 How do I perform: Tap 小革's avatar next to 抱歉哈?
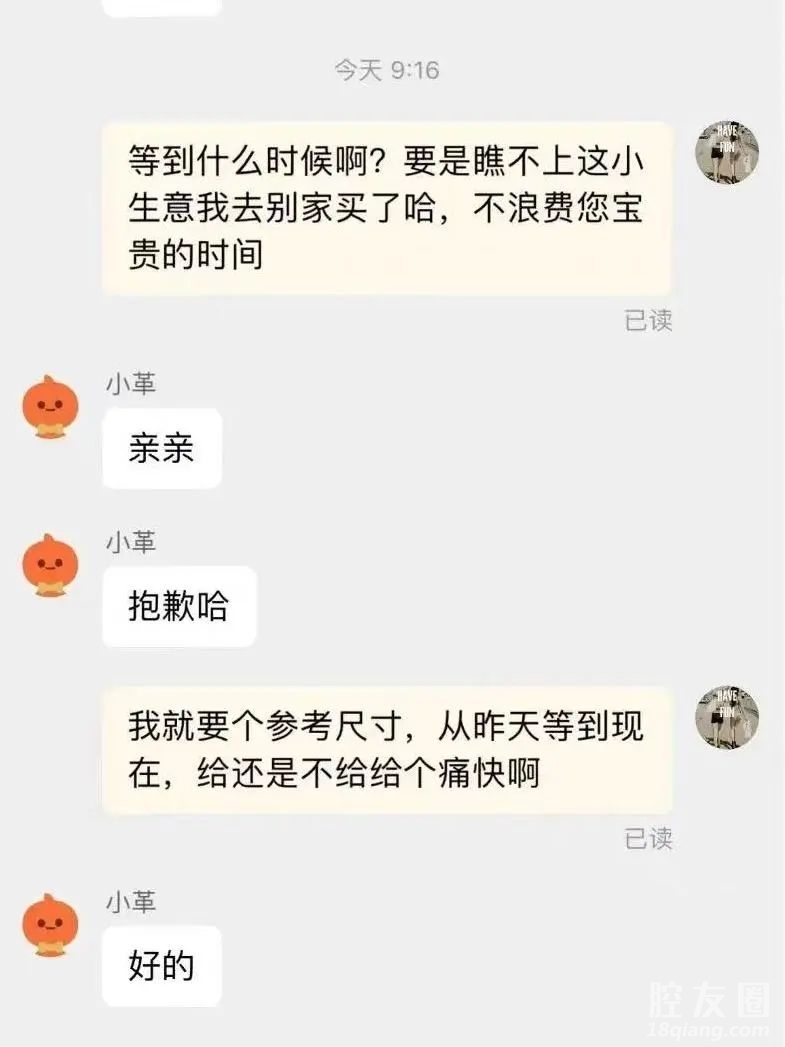tap(50, 566)
